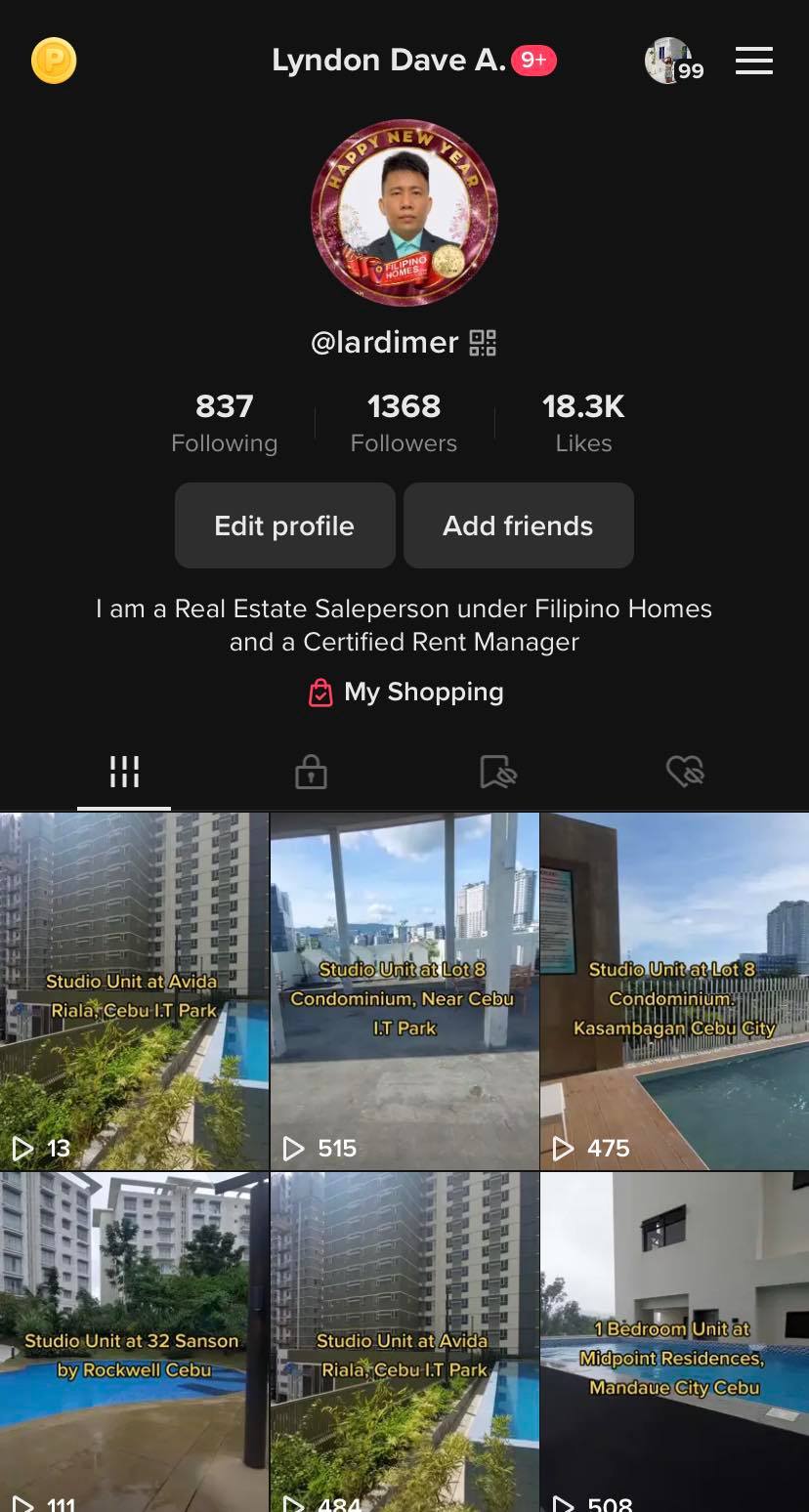Open the 32 Sanson by Rockwell video
This screenshot has width=809, height=1512.
[x=134, y=1348]
